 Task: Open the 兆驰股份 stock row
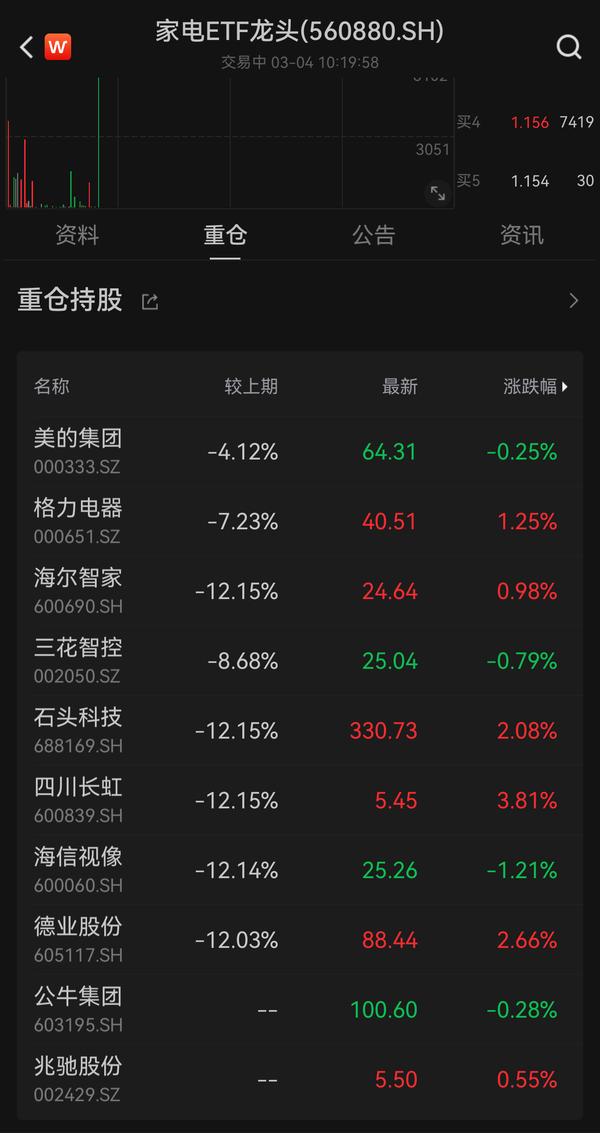[x=300, y=1079]
